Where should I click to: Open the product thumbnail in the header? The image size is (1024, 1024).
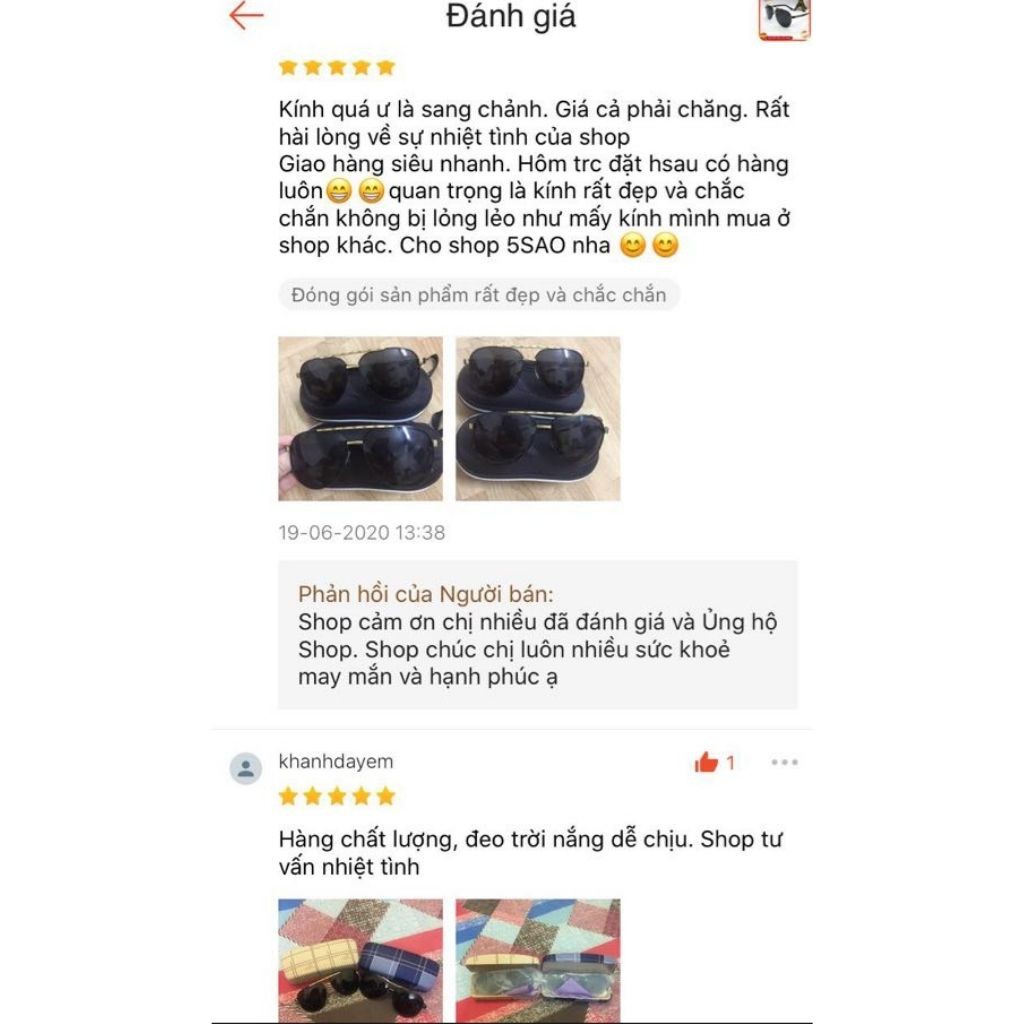(784, 19)
